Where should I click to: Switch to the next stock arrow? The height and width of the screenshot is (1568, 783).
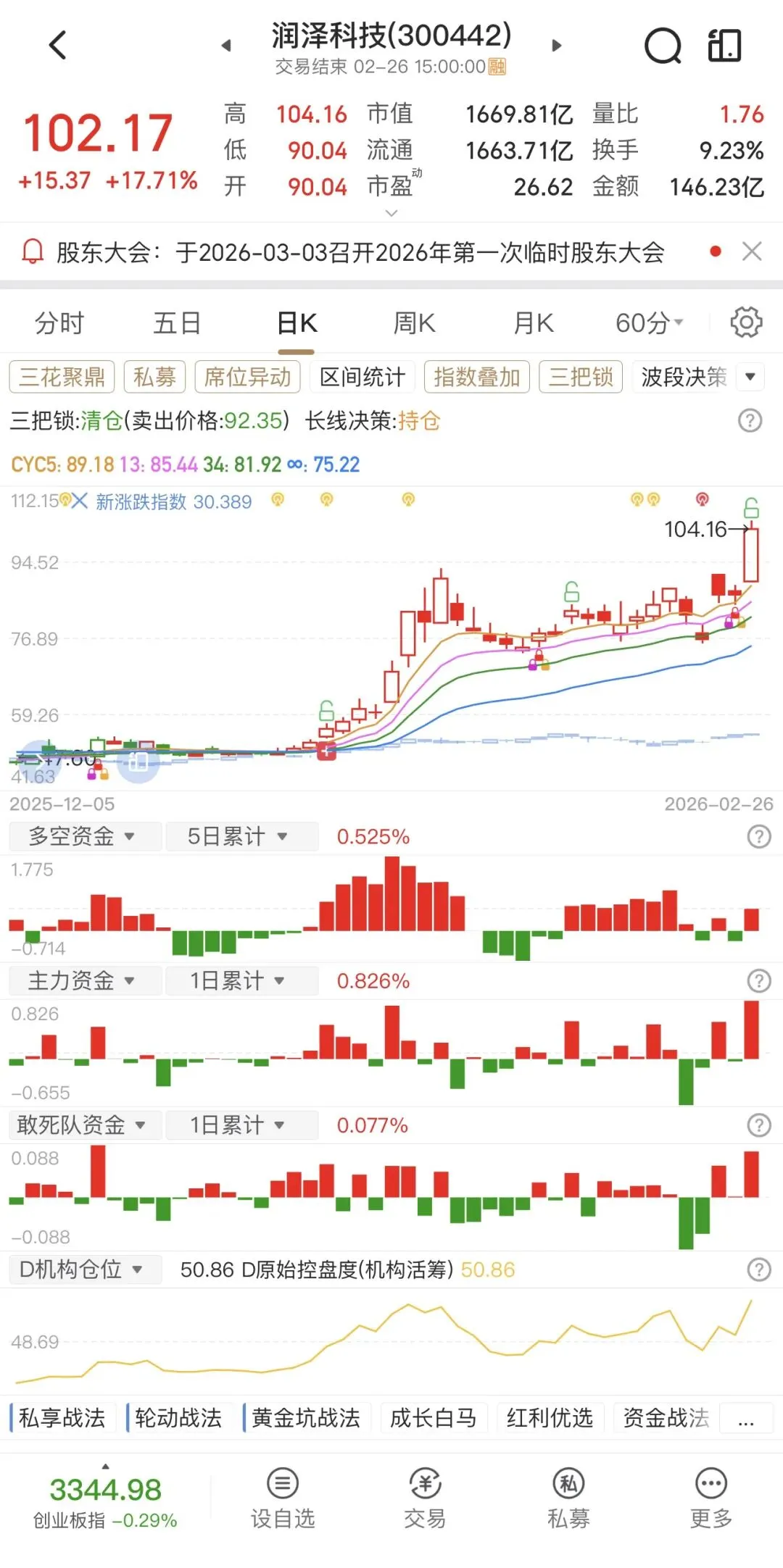click(x=556, y=46)
